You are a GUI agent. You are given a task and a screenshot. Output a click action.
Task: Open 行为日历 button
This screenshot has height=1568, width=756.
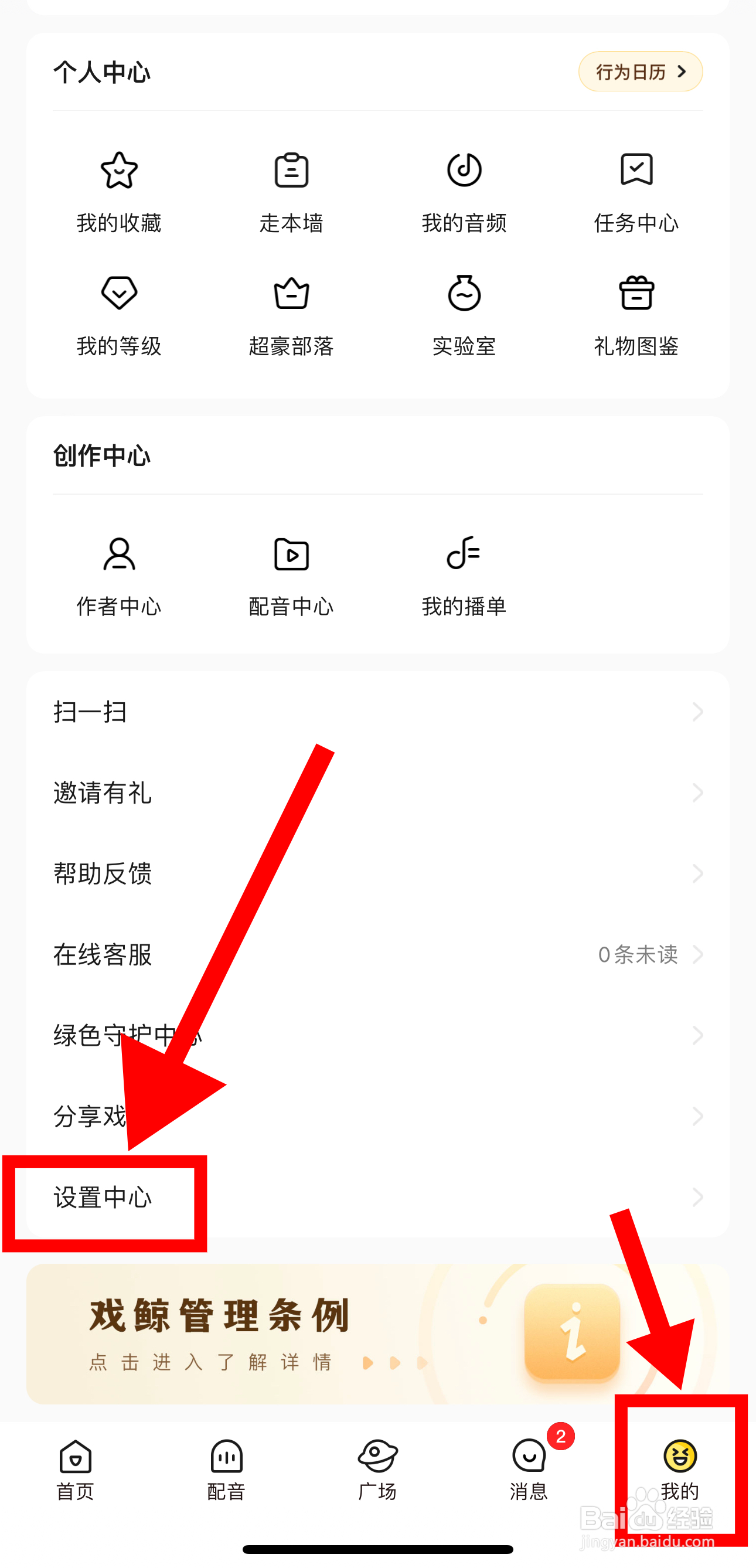tap(641, 71)
